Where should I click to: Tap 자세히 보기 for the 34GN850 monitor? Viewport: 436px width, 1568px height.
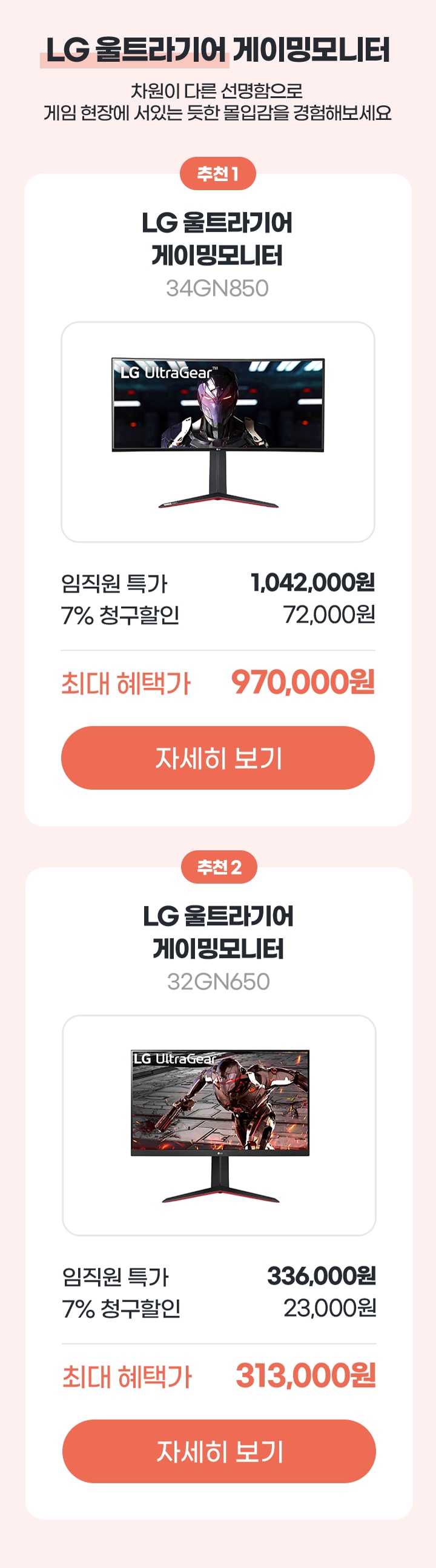[217, 758]
